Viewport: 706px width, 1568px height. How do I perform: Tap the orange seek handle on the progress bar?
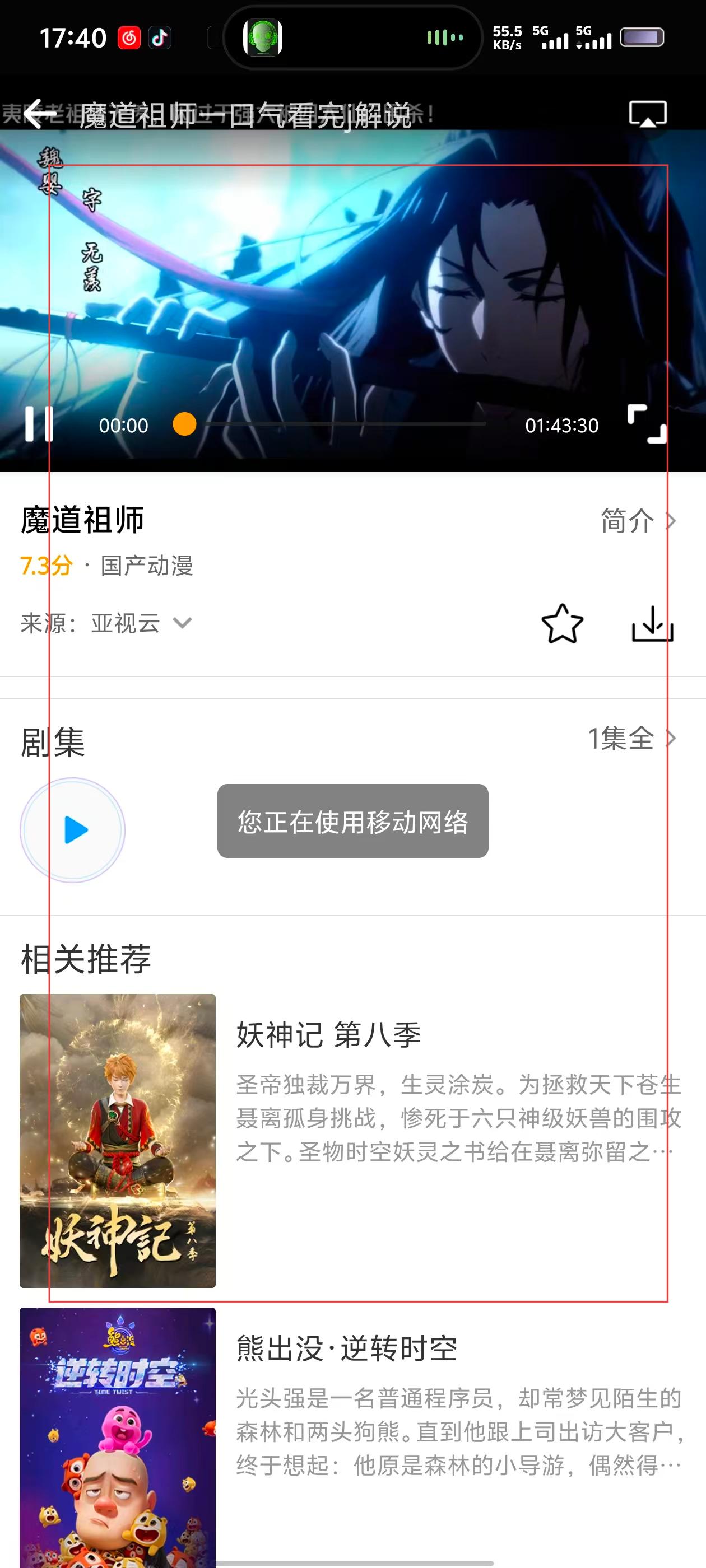click(184, 424)
